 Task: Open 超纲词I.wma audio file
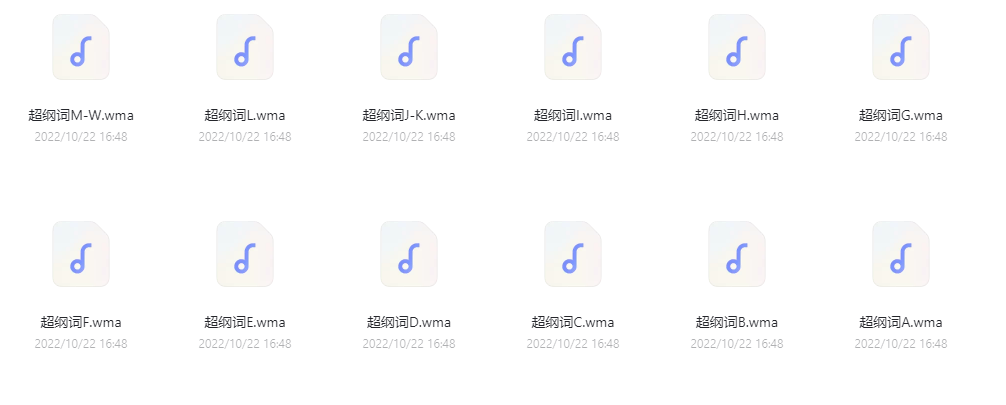[573, 48]
